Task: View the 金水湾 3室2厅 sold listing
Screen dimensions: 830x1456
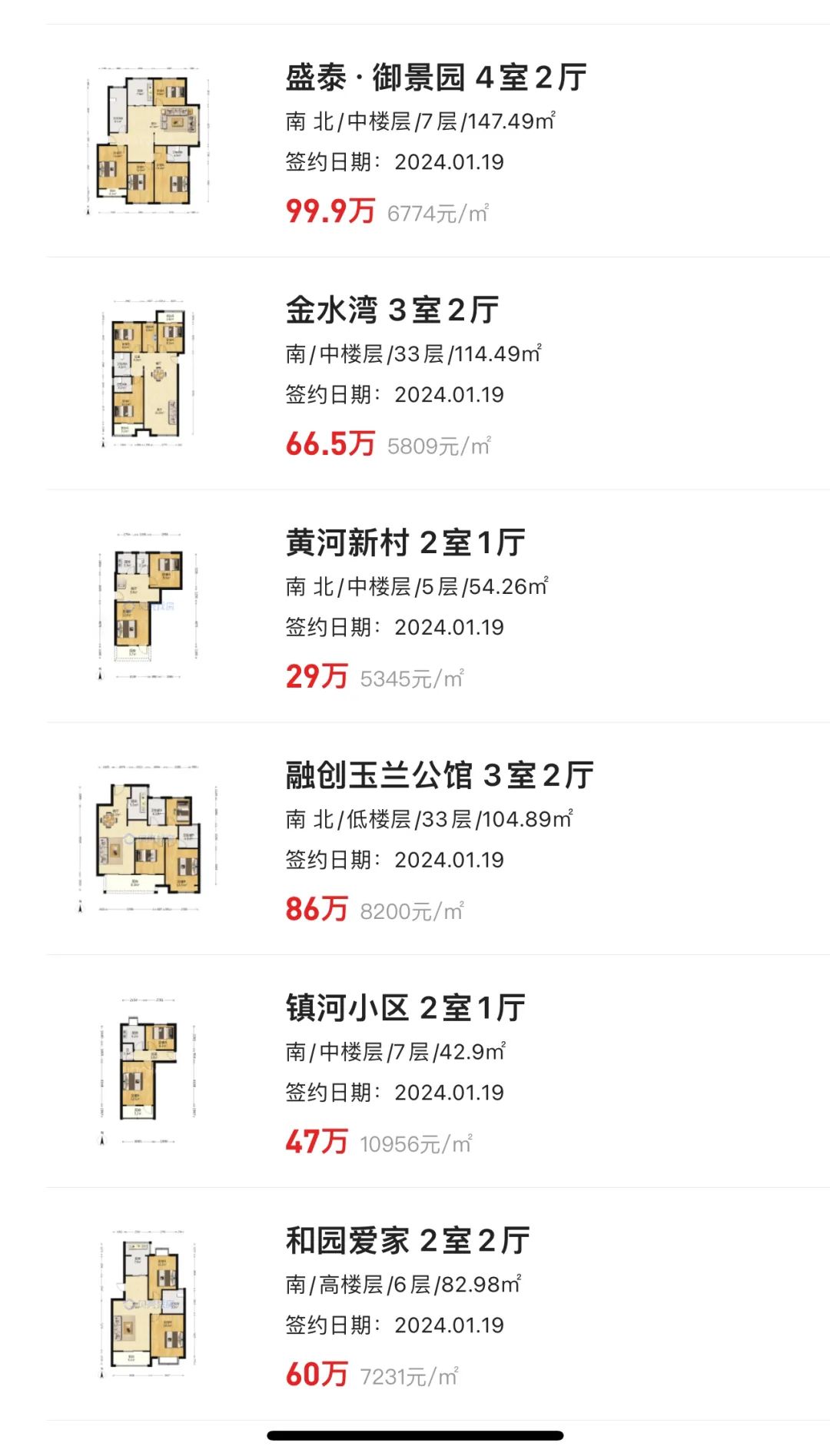Action: coord(393,311)
